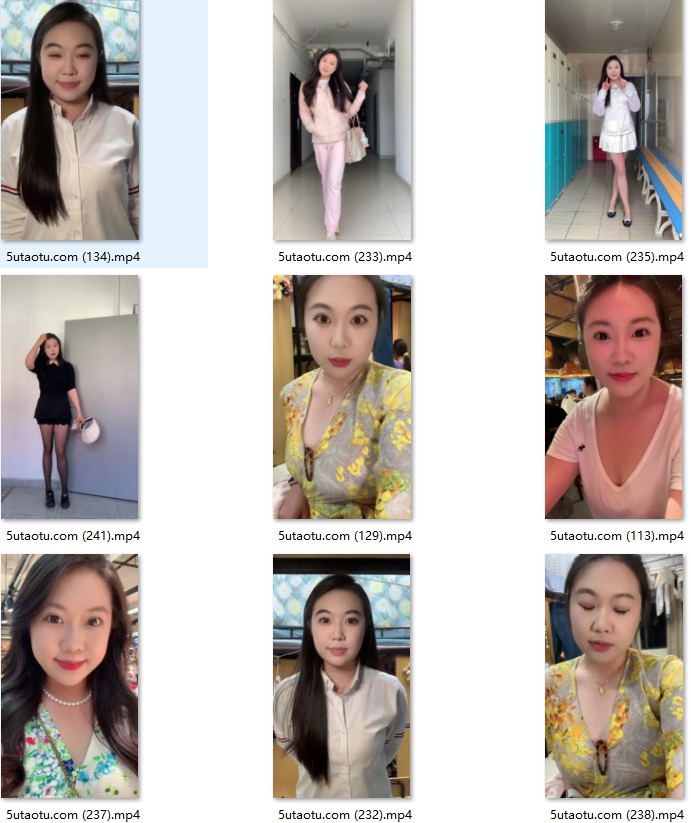Pick the video 5utaotu.com (232).mp4
The width and height of the screenshot is (691, 823).
[342, 676]
